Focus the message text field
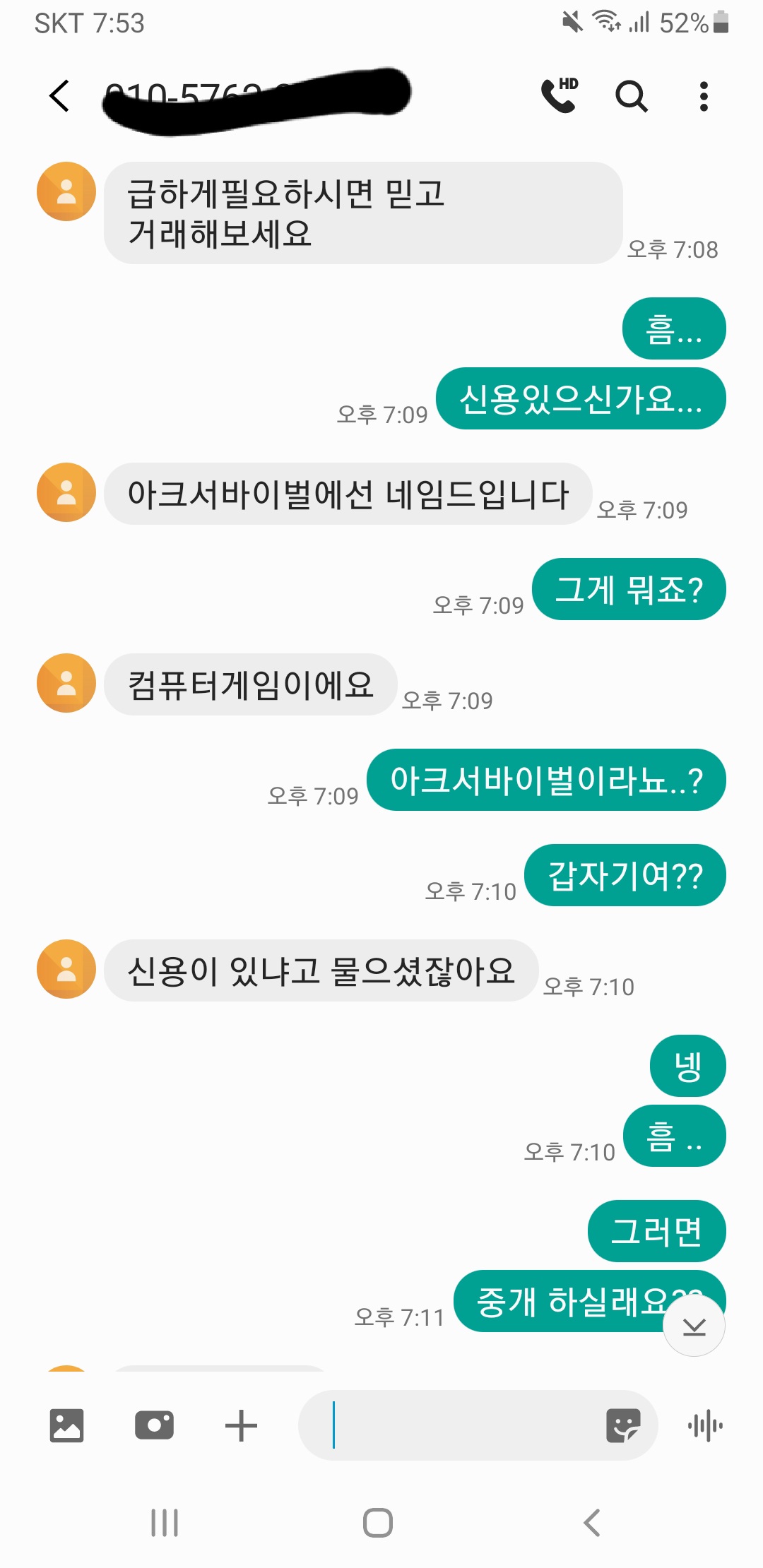 (x=459, y=1425)
